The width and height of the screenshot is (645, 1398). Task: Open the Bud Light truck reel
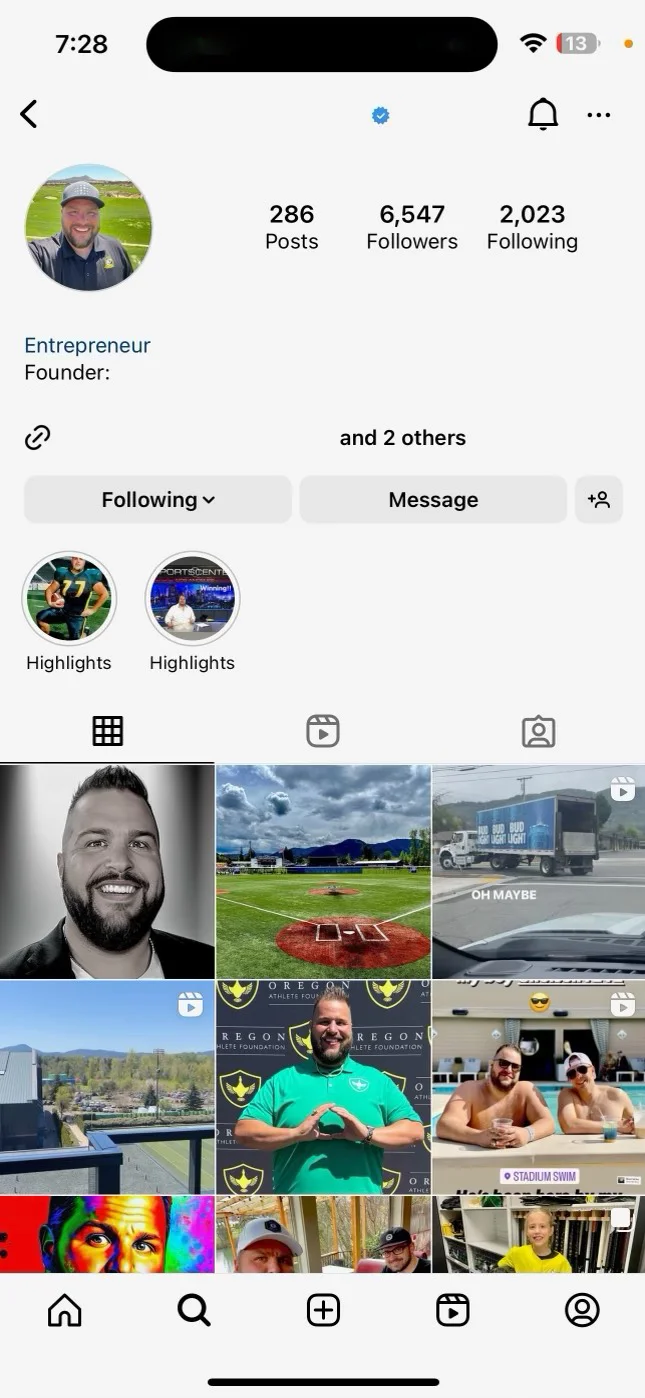tap(538, 871)
